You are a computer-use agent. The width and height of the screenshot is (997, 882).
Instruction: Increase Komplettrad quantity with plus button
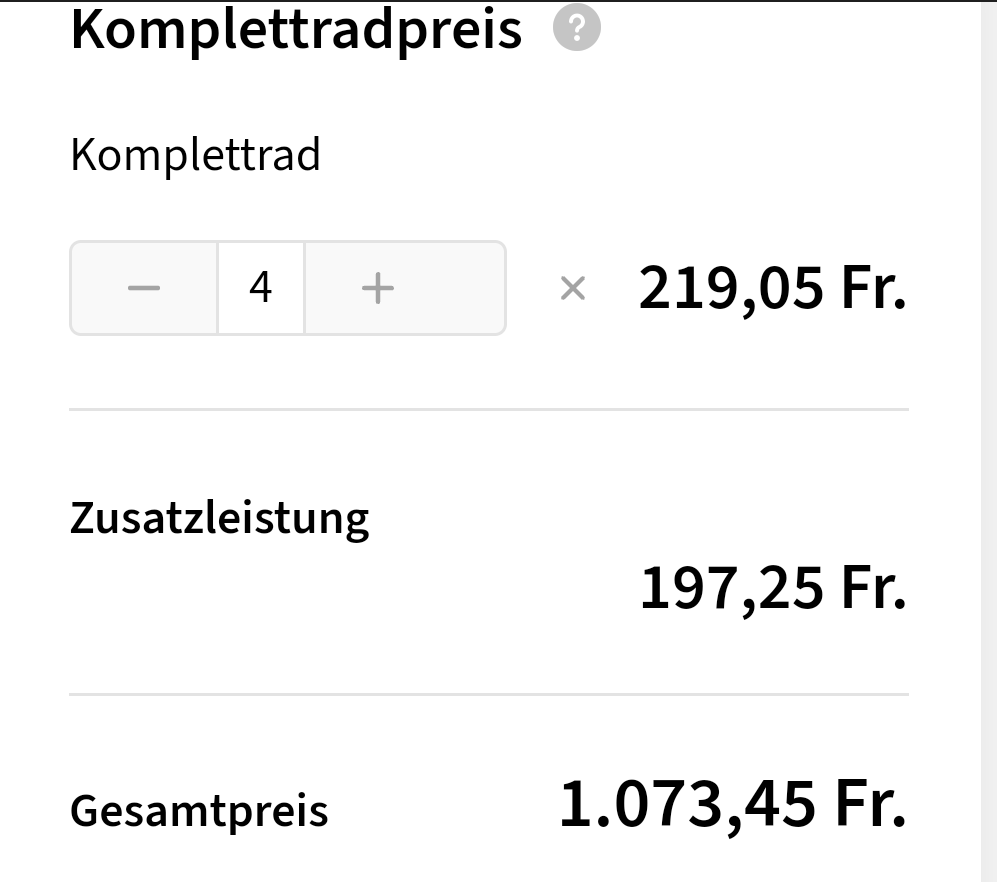coord(377,288)
